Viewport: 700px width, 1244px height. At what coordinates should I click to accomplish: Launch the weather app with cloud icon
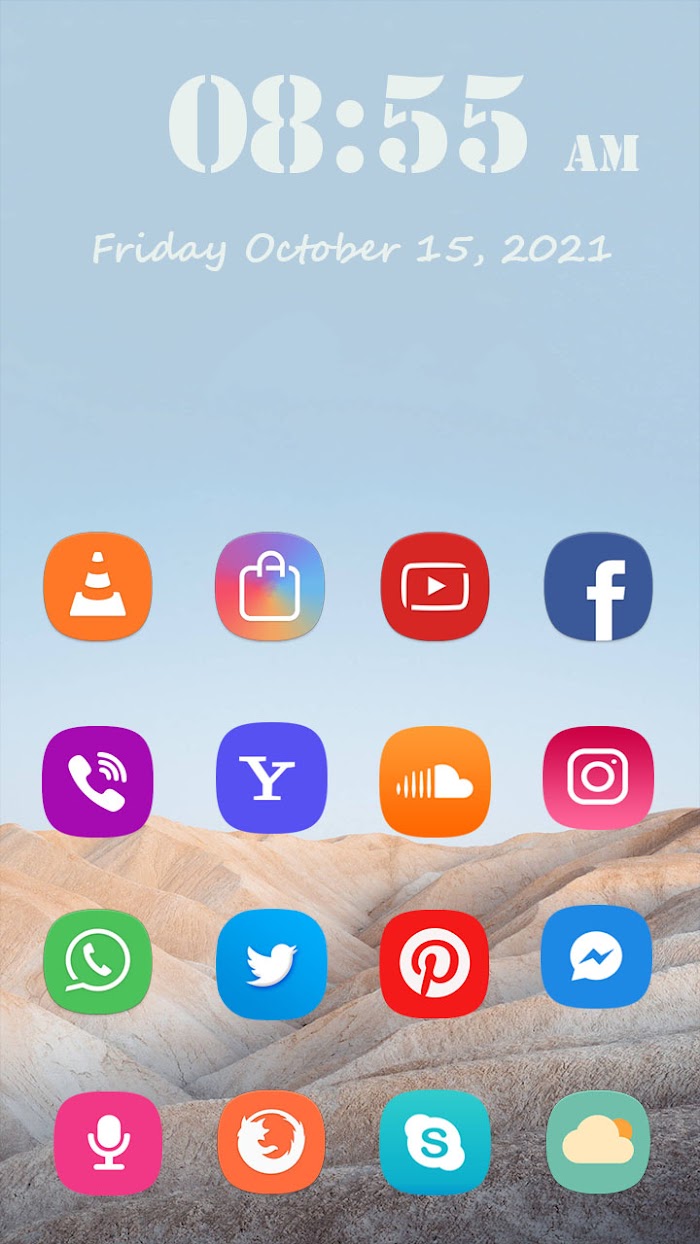(x=598, y=1141)
